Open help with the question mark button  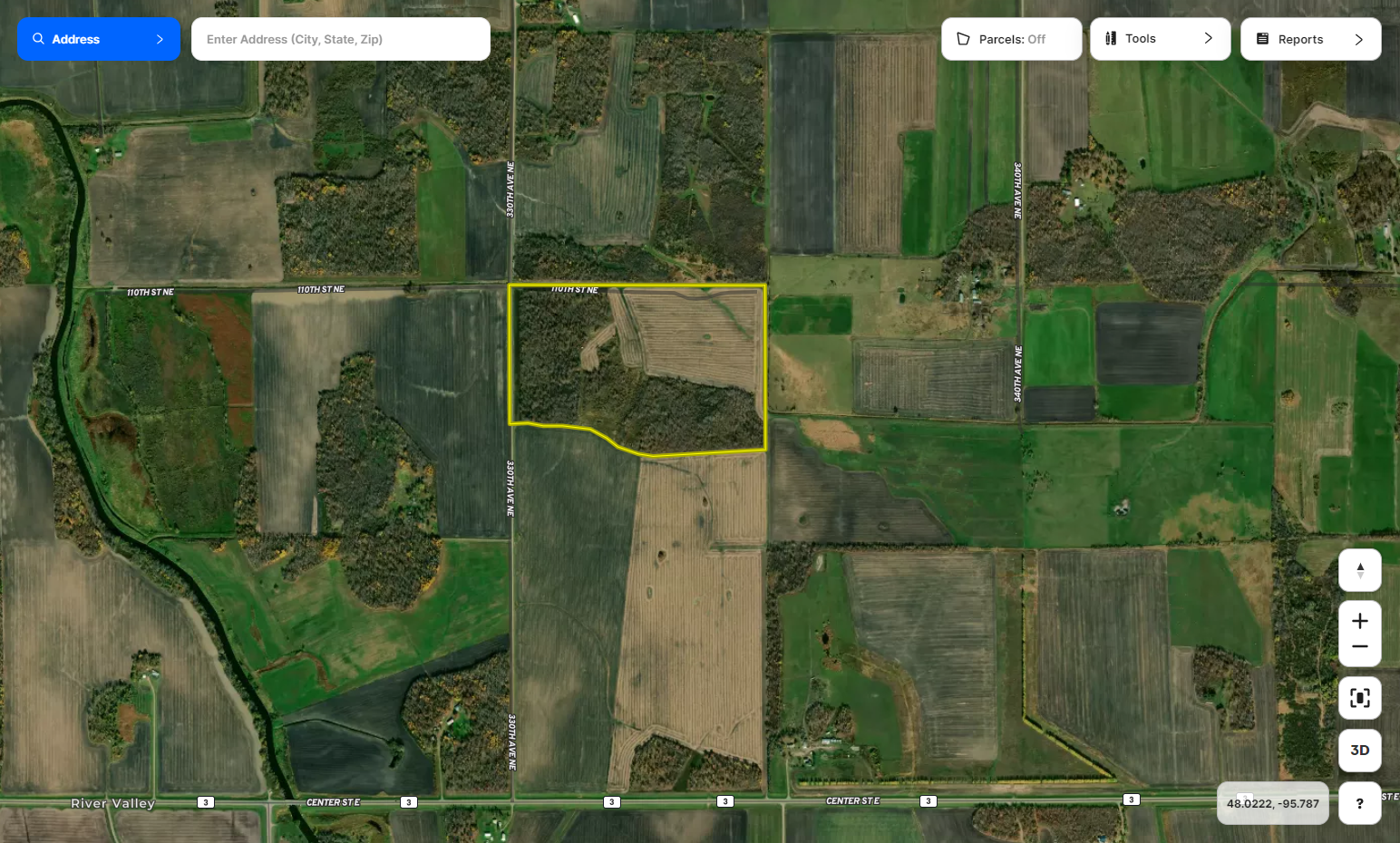pos(1359,803)
